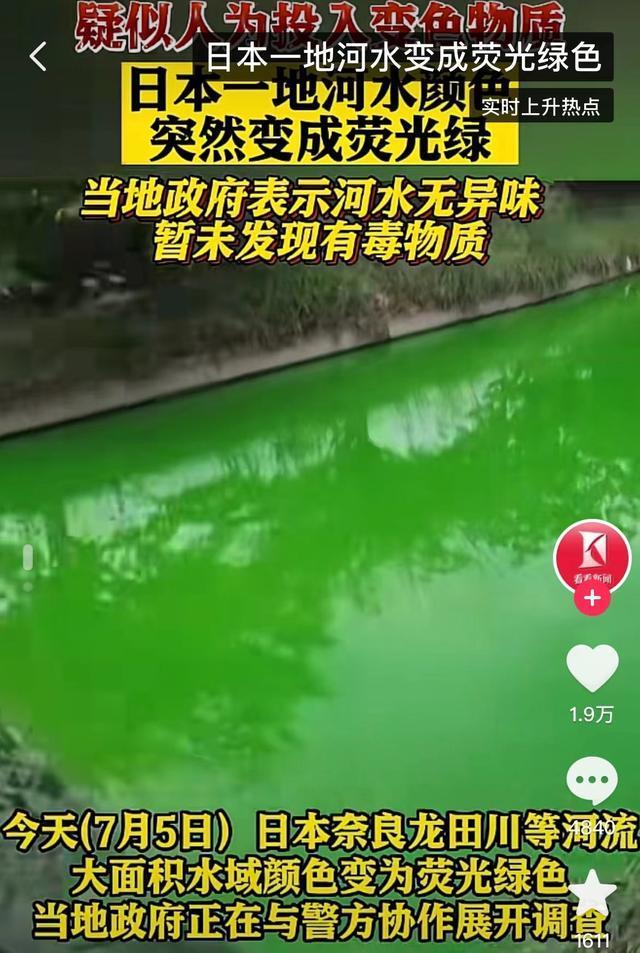Open the 看看新闻 profile avatar

click(592, 557)
